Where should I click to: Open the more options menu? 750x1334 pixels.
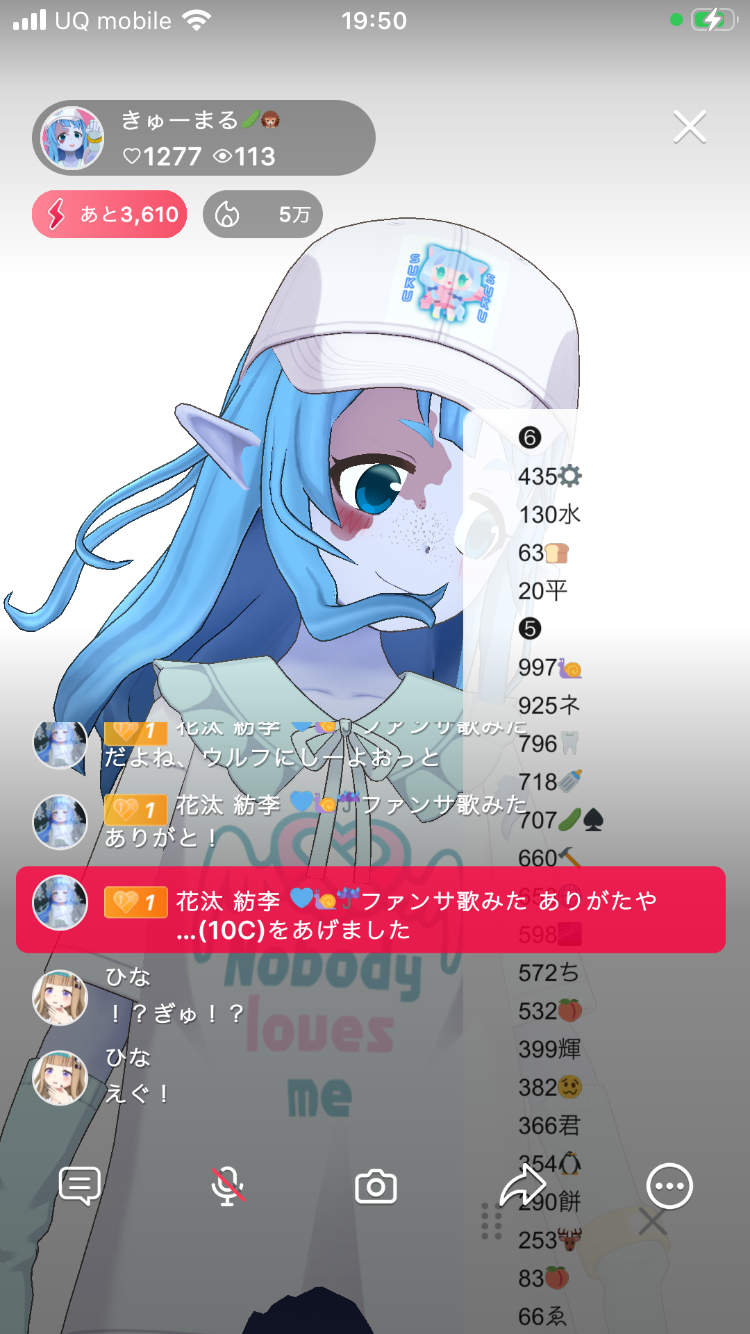pos(669,1186)
